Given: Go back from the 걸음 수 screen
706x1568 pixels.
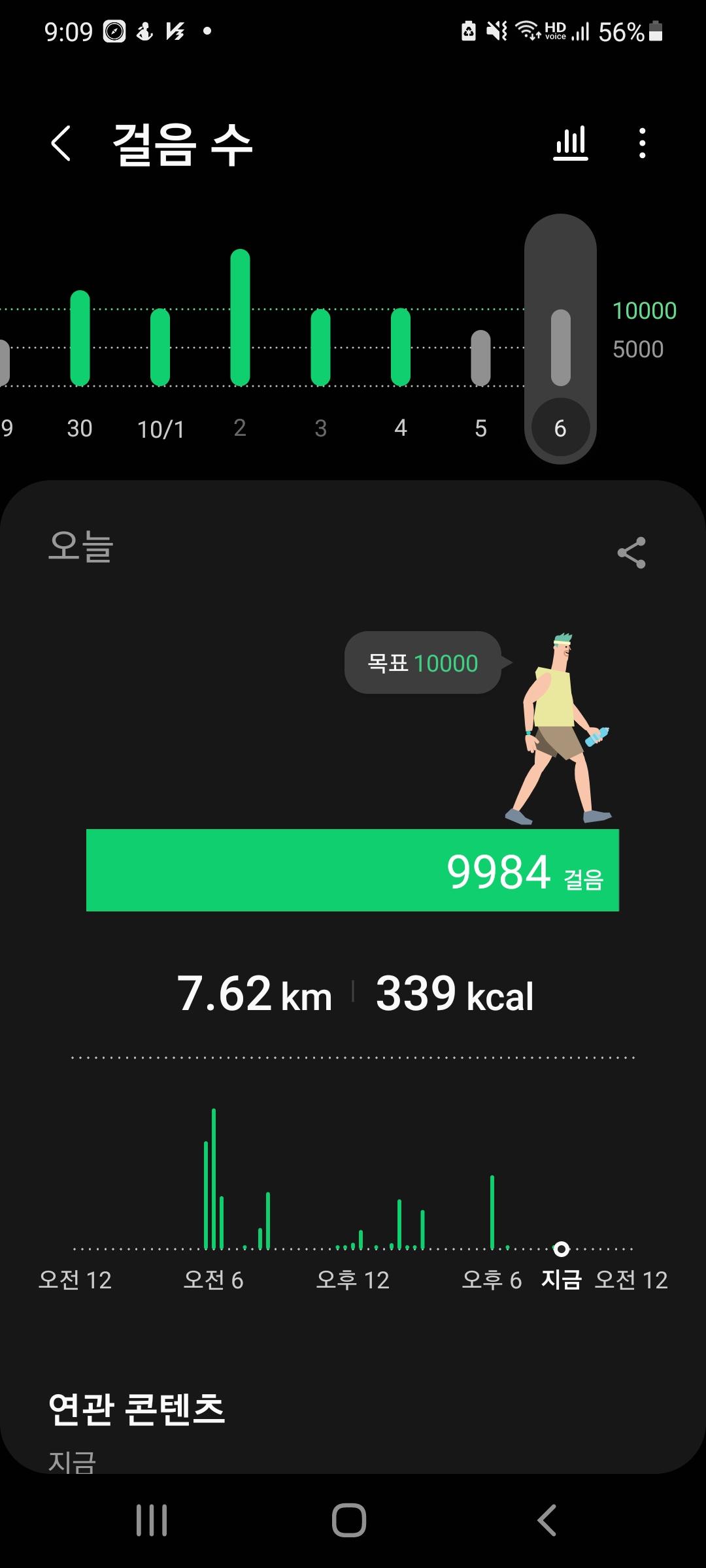Looking at the screenshot, I should (x=61, y=143).
